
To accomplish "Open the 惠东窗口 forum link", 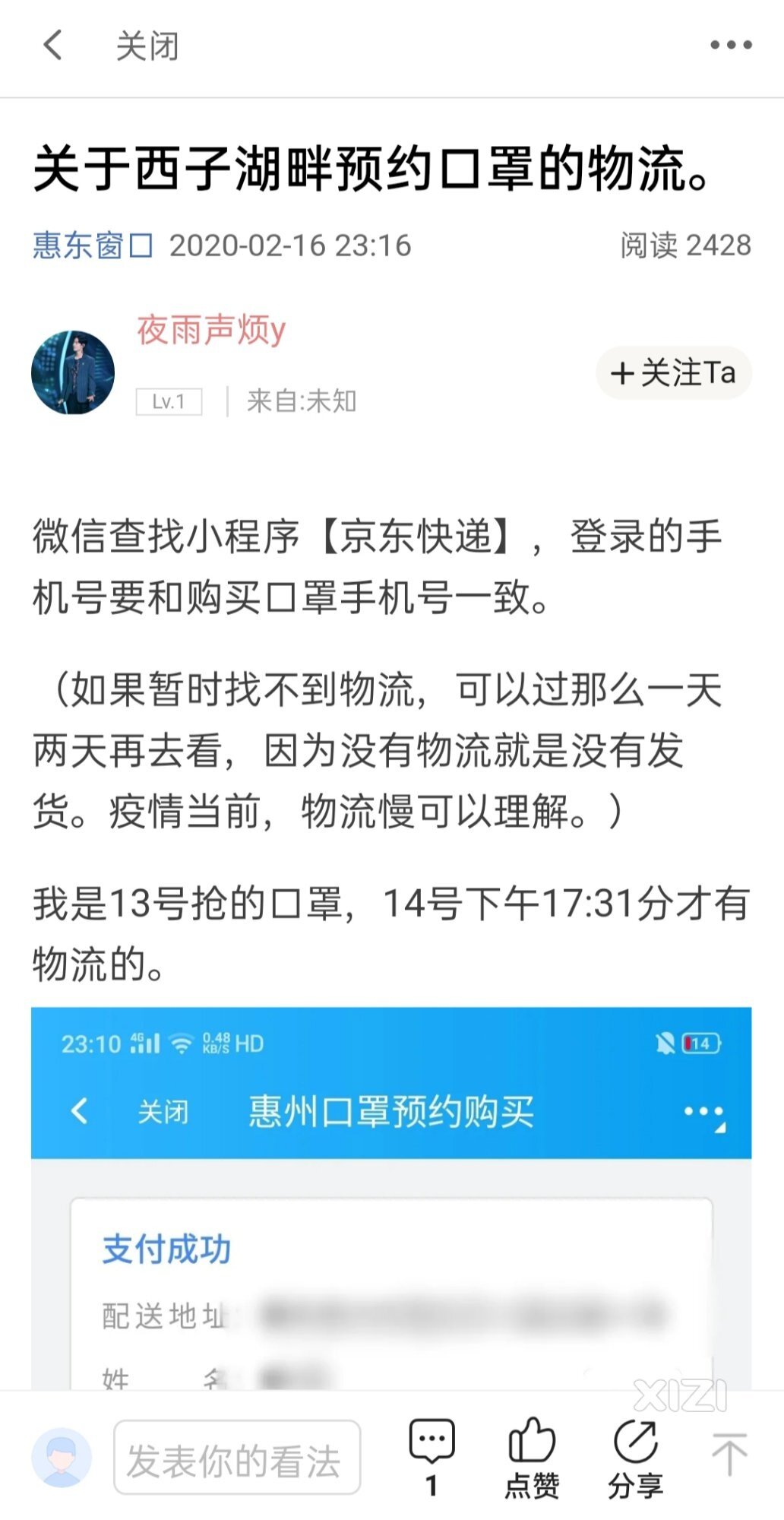I will coord(93,245).
